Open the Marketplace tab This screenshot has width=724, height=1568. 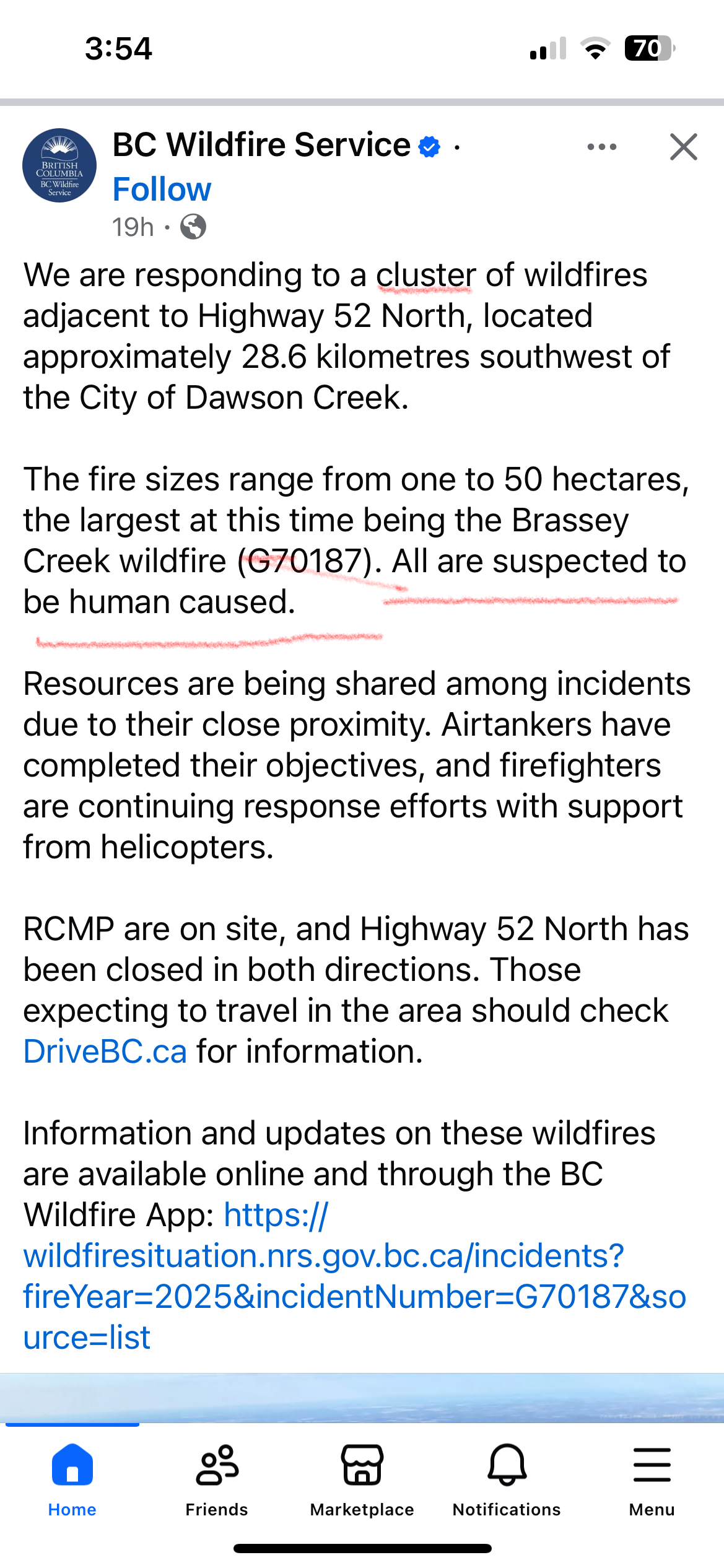[362, 1480]
